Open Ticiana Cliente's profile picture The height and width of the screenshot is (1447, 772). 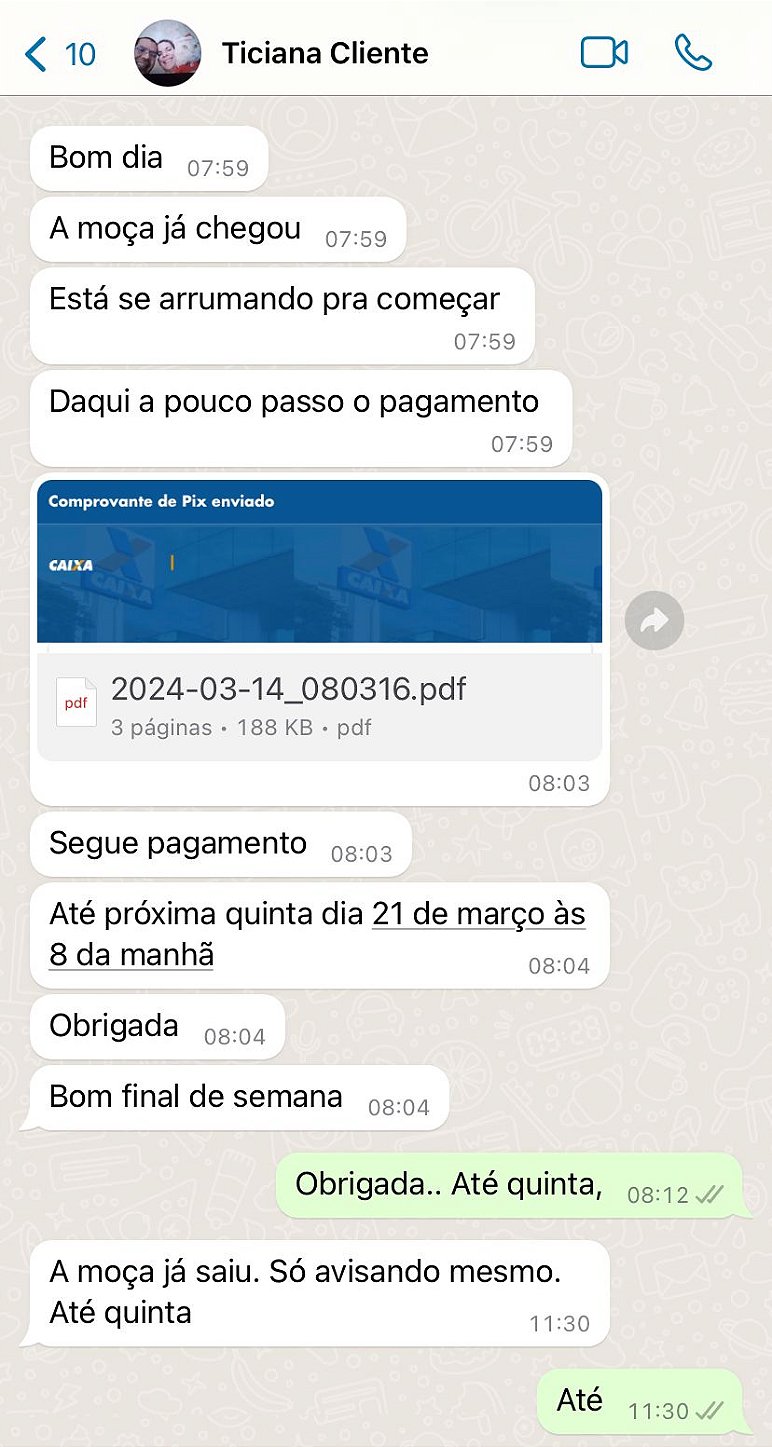pyautogui.click(x=167, y=53)
